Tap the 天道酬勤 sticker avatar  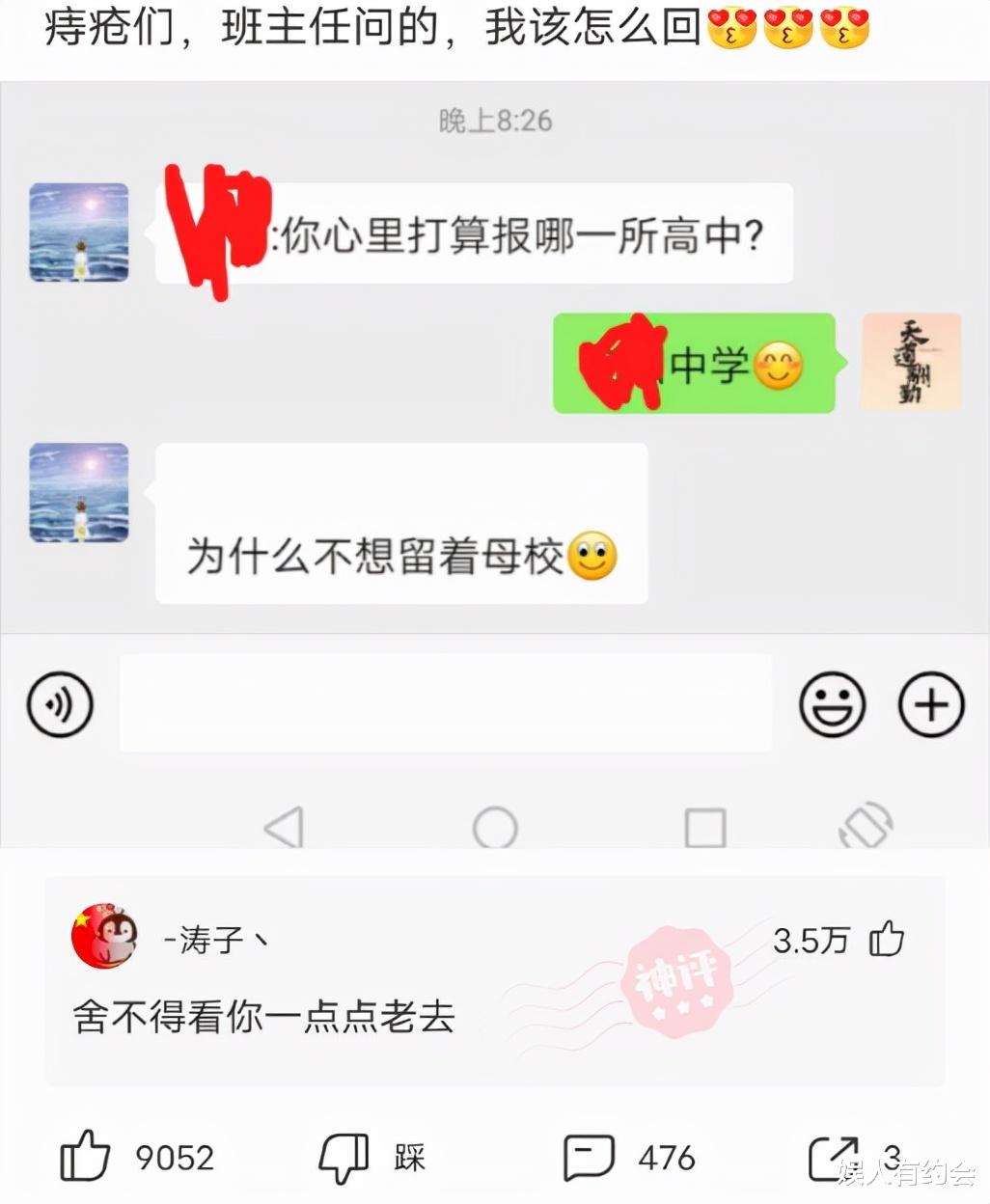(911, 363)
